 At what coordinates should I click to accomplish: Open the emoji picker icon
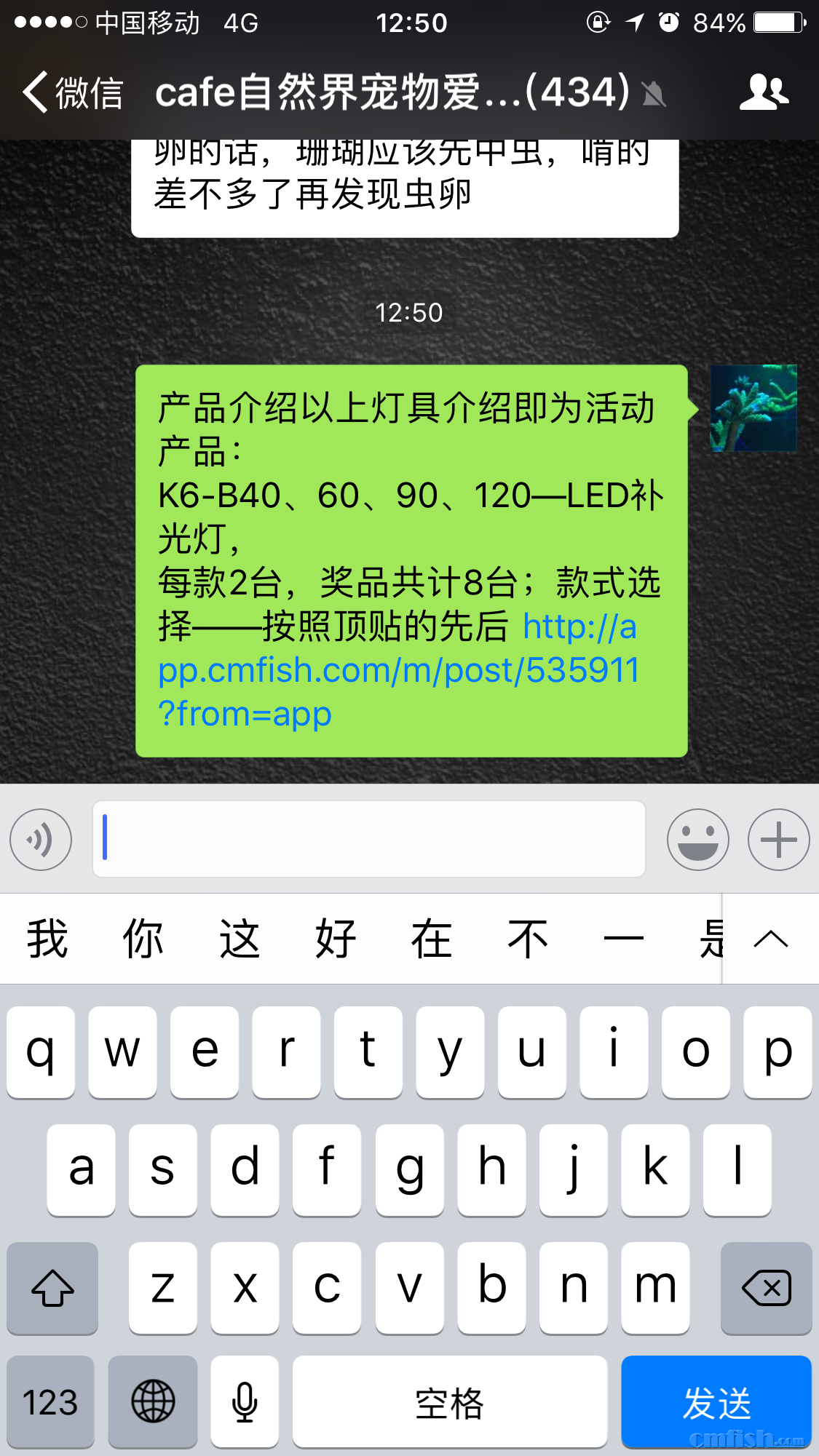pyautogui.click(x=697, y=839)
